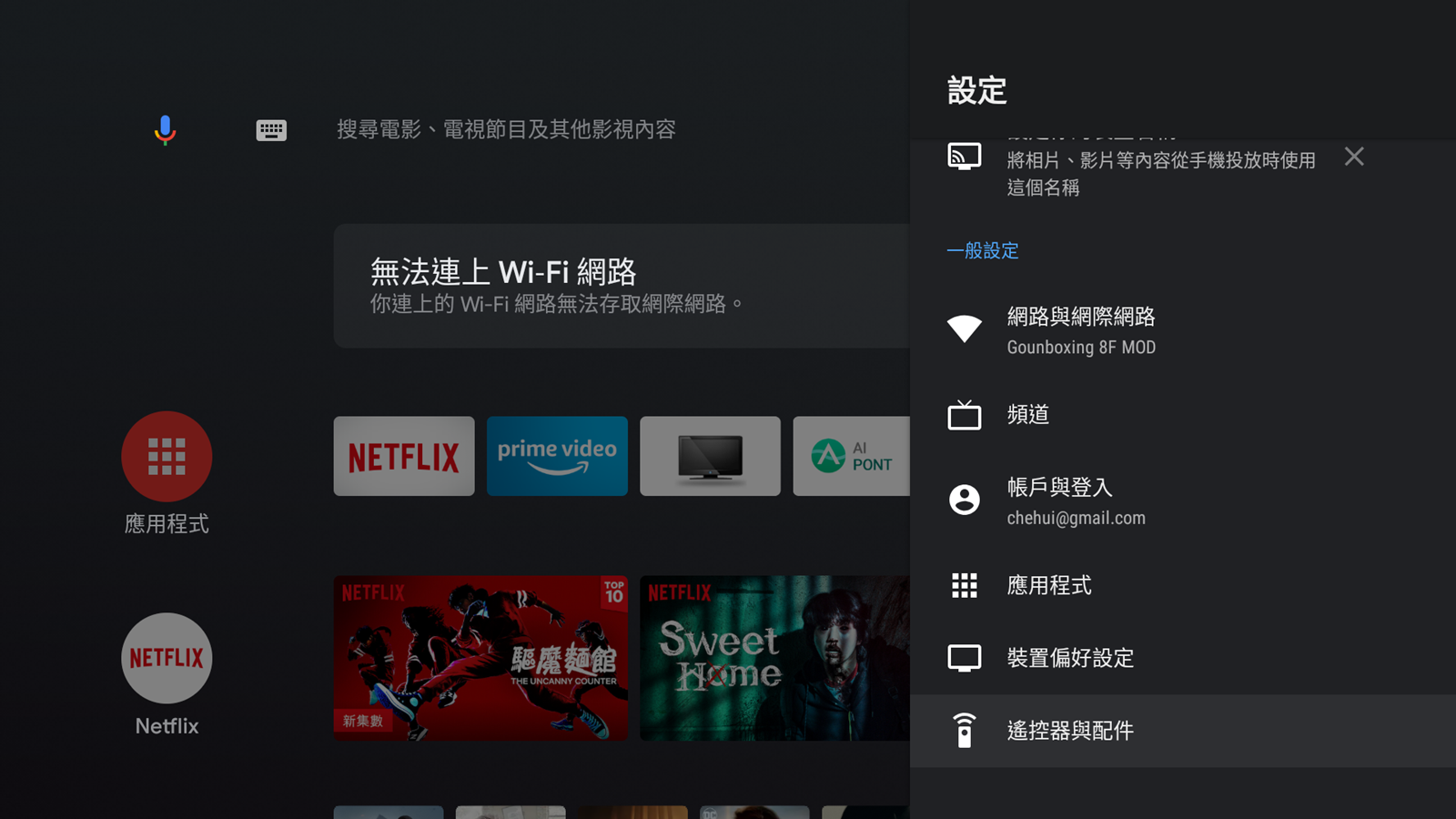Select 遙控器與配件 remotes and accessories
The width and height of the screenshot is (1456, 819).
coord(1070,731)
